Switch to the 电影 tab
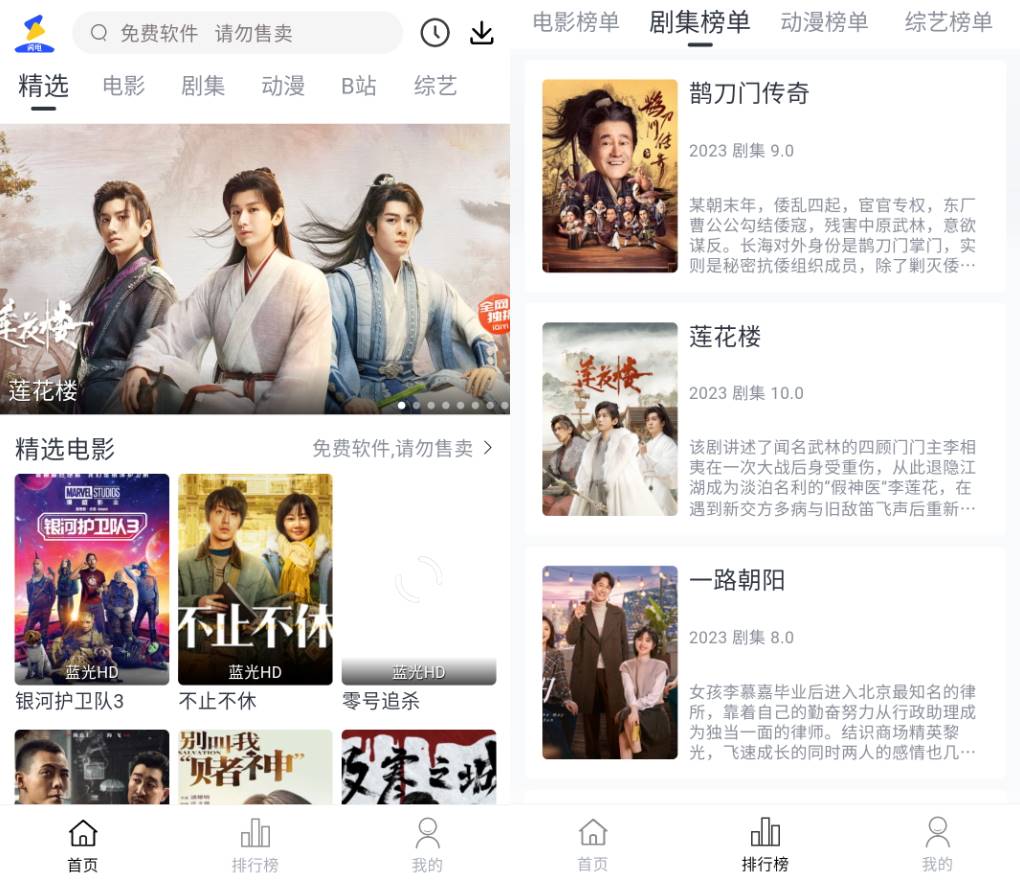Viewport: 1020px width, 880px height. (124, 86)
